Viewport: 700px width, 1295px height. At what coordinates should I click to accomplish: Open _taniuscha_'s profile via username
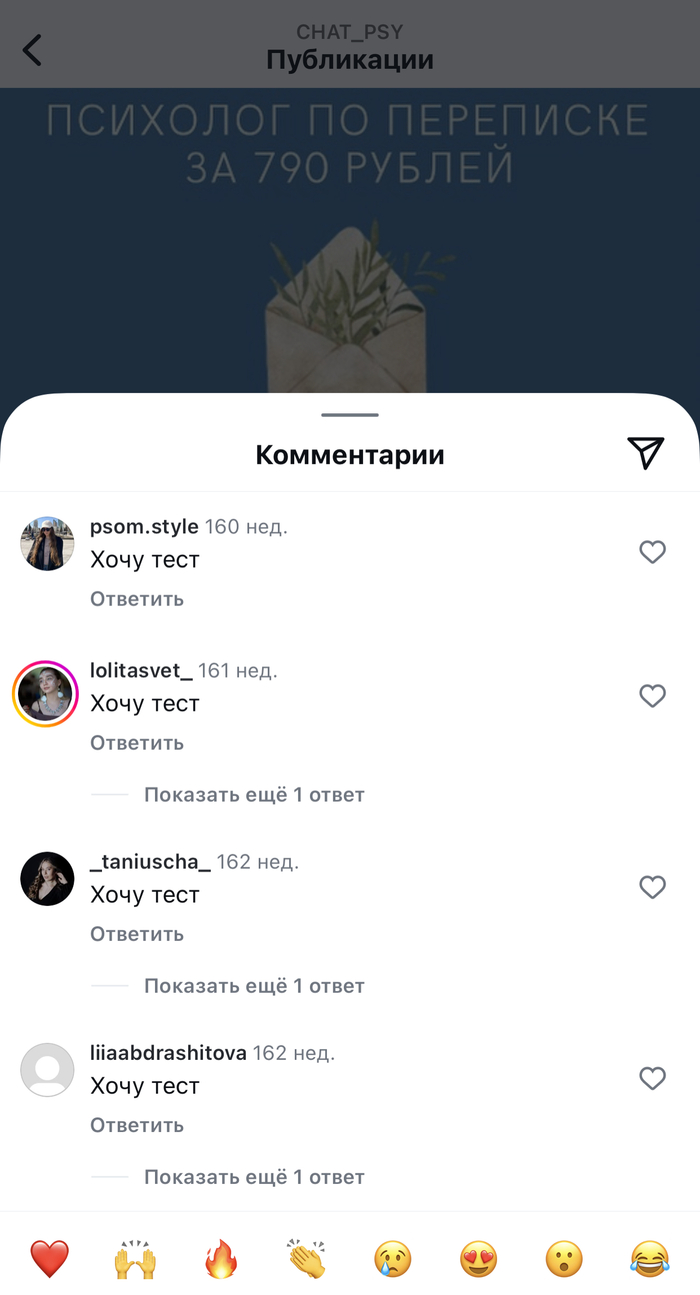(x=150, y=862)
